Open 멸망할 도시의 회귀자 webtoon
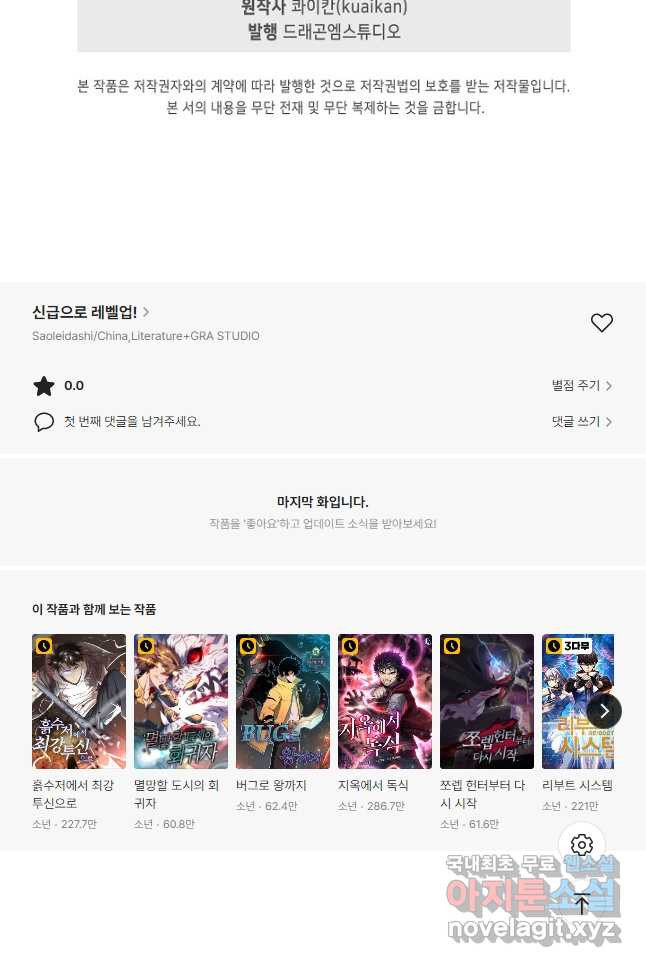Viewport: 646px width, 967px height. tap(181, 701)
